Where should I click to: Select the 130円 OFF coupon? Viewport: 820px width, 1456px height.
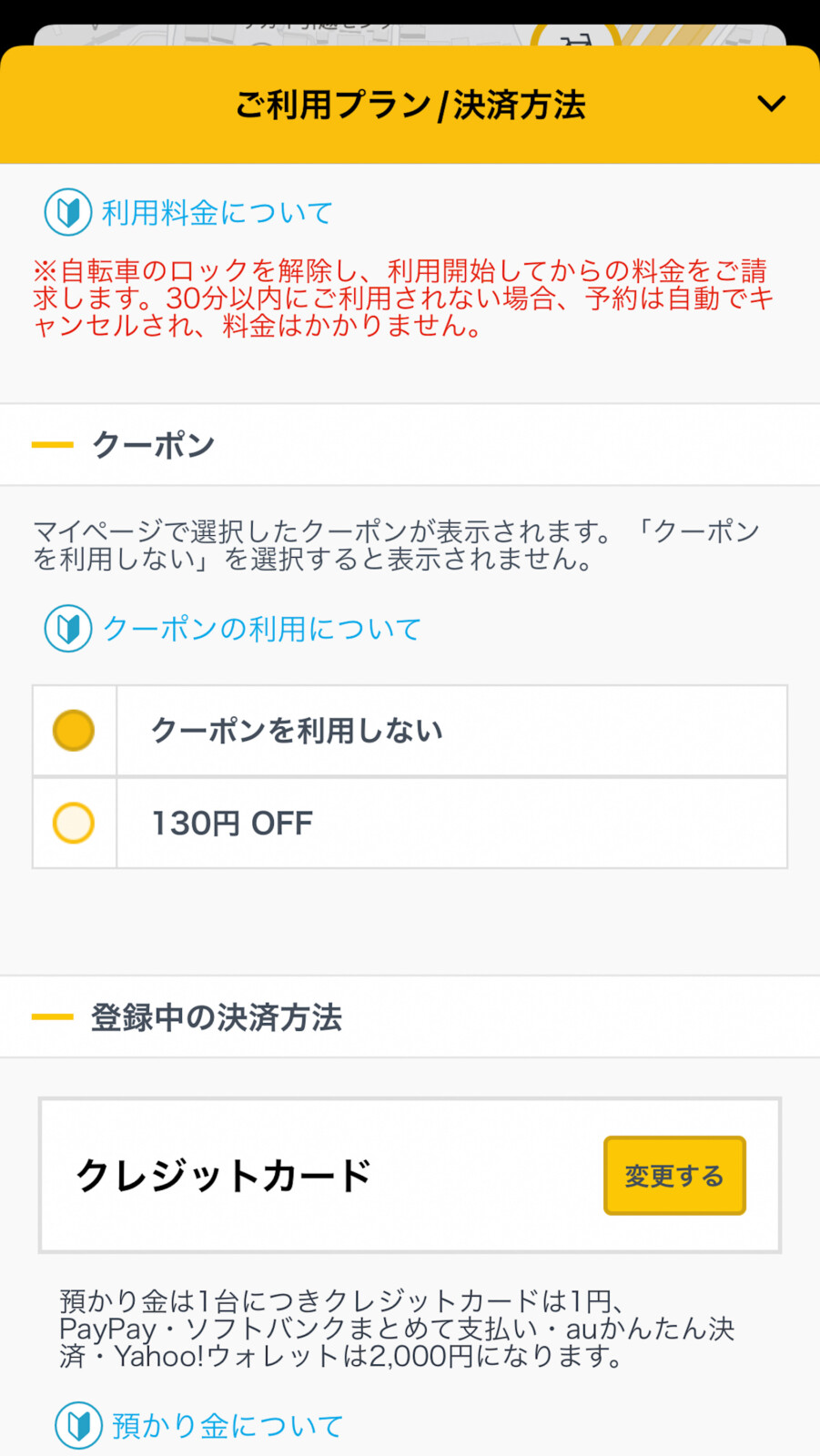click(410, 824)
